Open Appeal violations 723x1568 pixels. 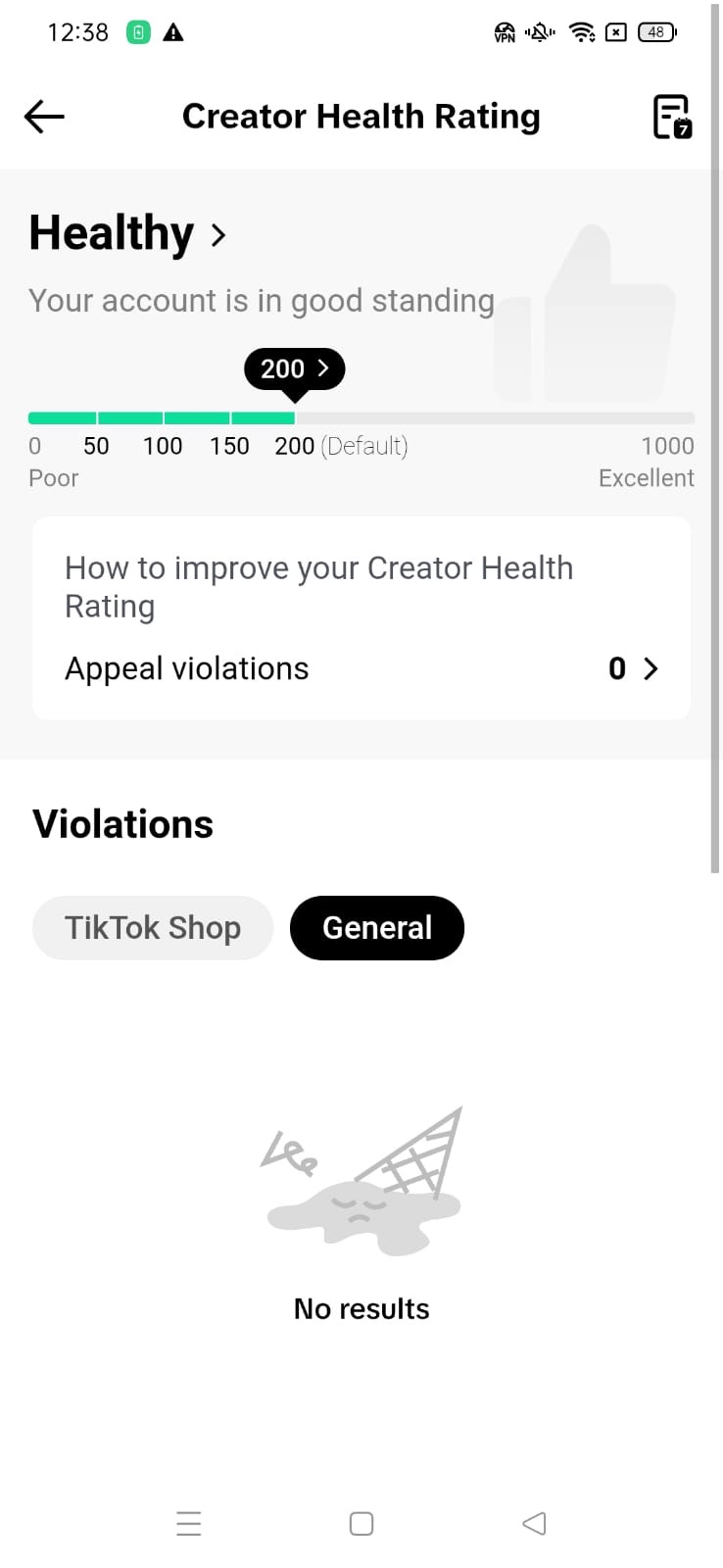[361, 668]
